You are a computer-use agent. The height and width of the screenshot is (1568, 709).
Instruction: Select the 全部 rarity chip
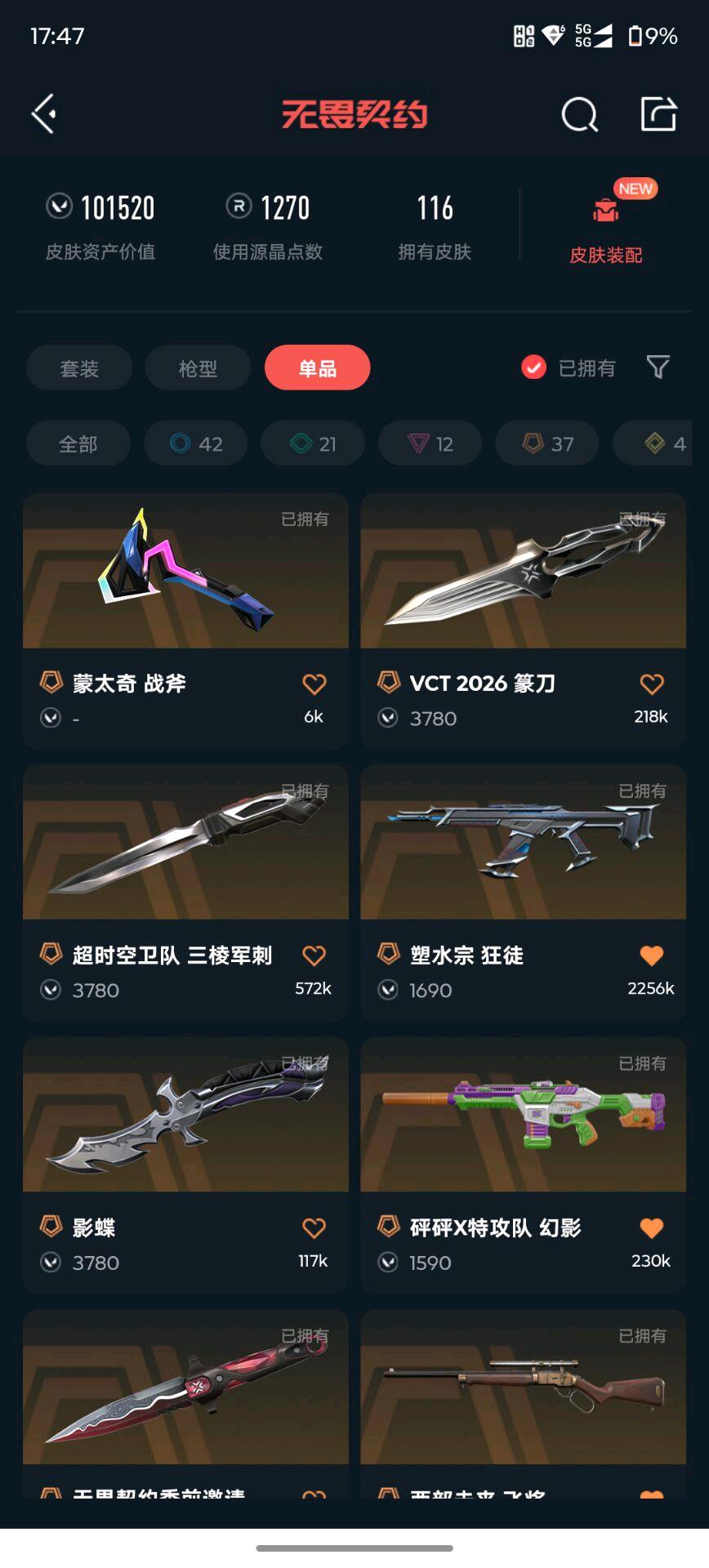(78, 443)
